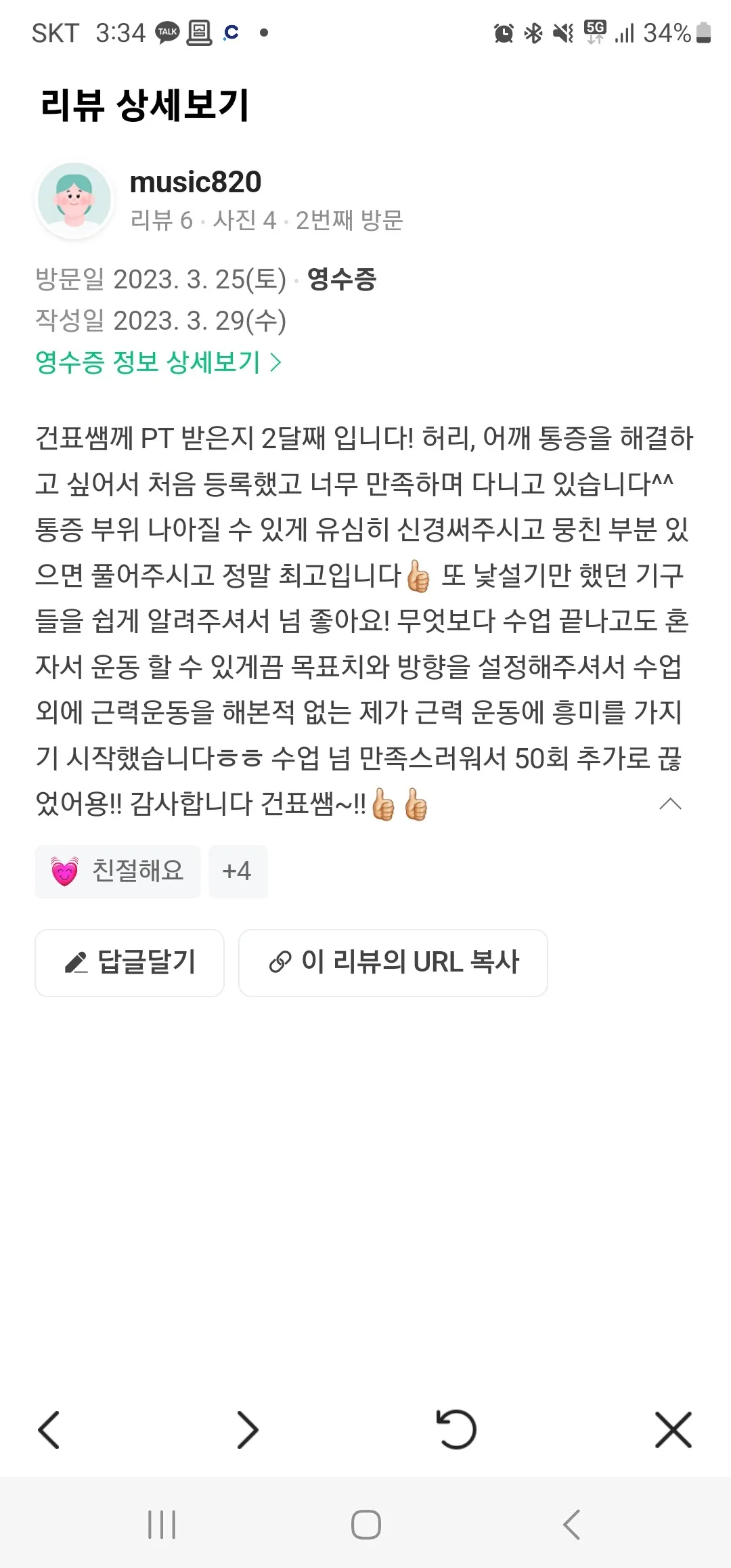Image resolution: width=731 pixels, height=1568 pixels.
Task: Tap the KakaoTalk icon in status bar
Action: coord(168,32)
